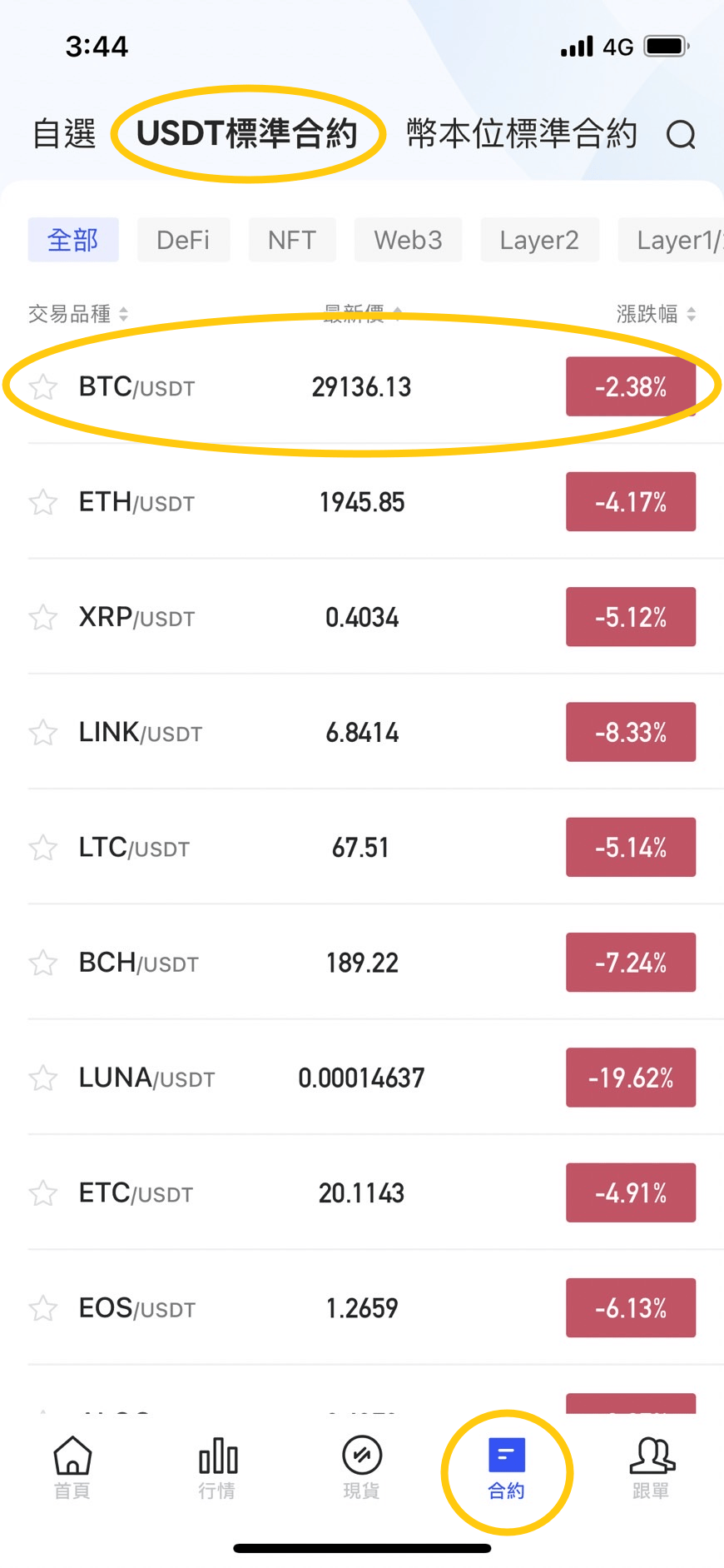Open the search magnifier icon
This screenshot has height=1568, width=724.
tap(681, 134)
